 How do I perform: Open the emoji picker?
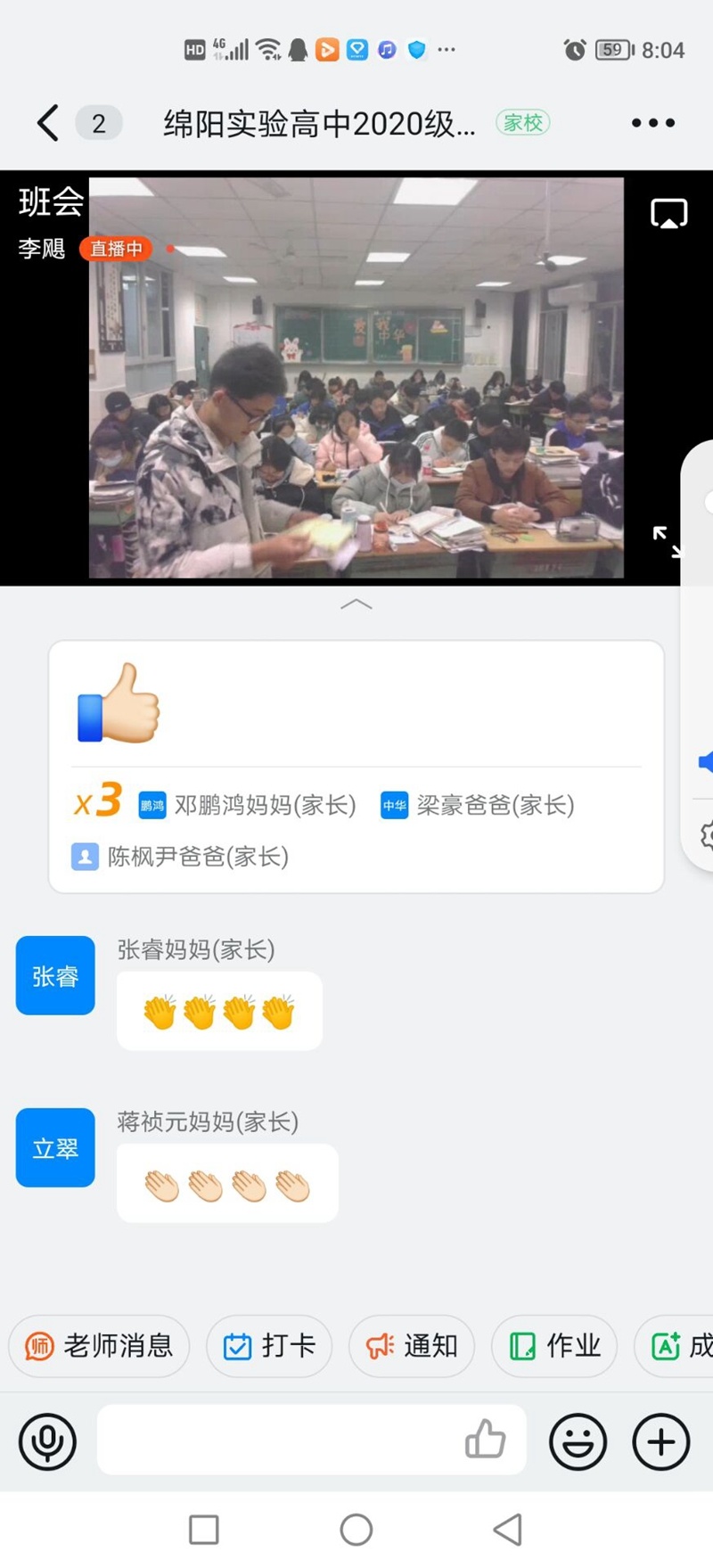coord(578,1441)
